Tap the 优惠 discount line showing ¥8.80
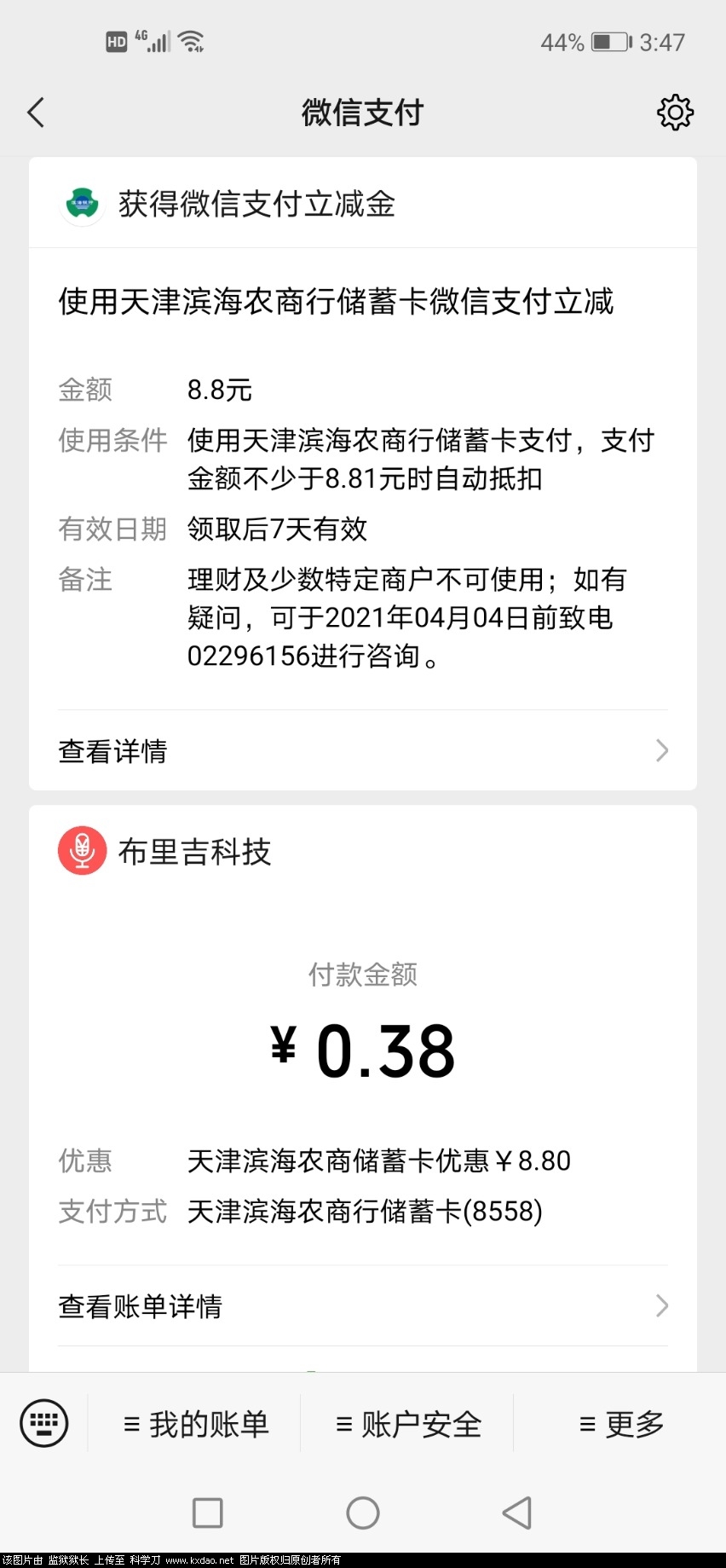Image resolution: width=726 pixels, height=1568 pixels. coord(379,1160)
